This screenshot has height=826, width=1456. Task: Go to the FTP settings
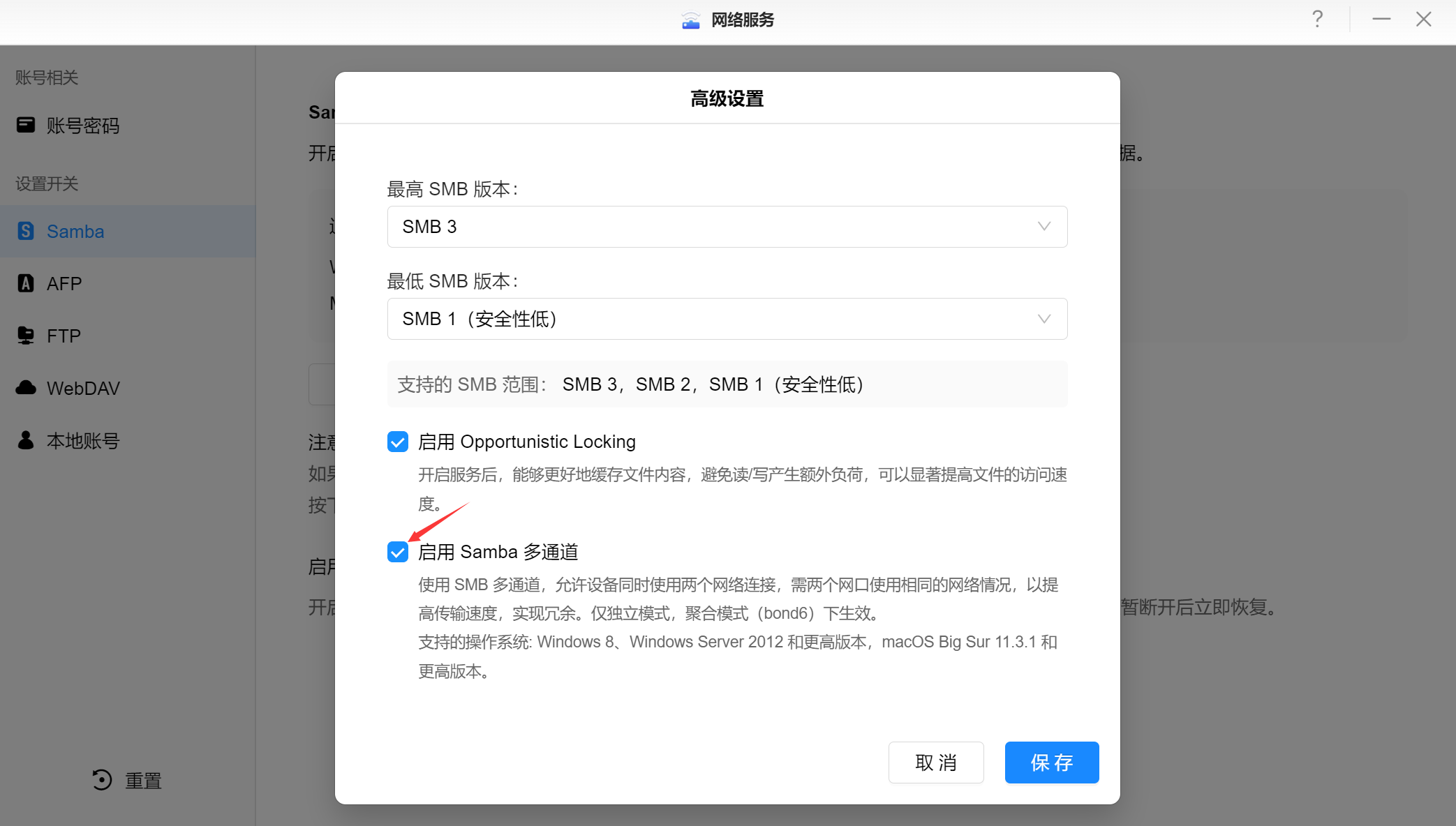pos(64,336)
